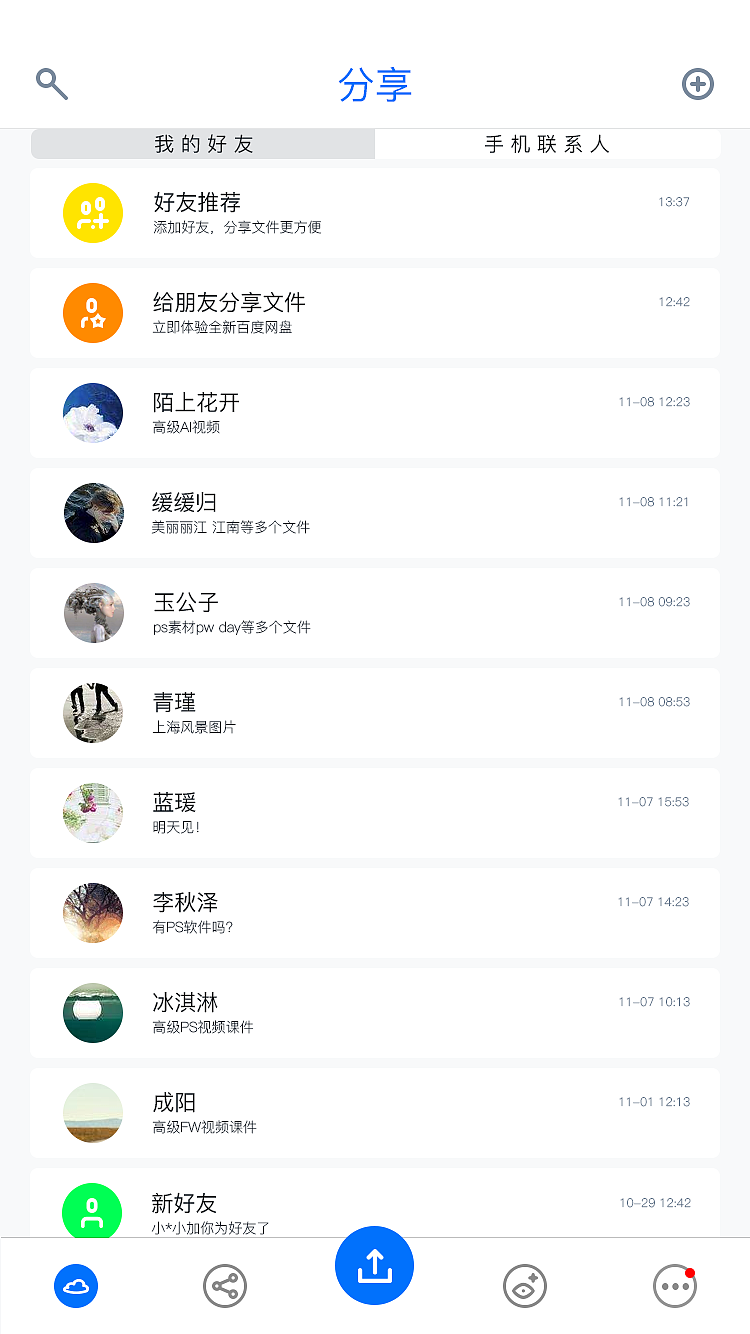Click the 分享 title in header
Viewport: 750px width, 1334px height.
pos(375,85)
